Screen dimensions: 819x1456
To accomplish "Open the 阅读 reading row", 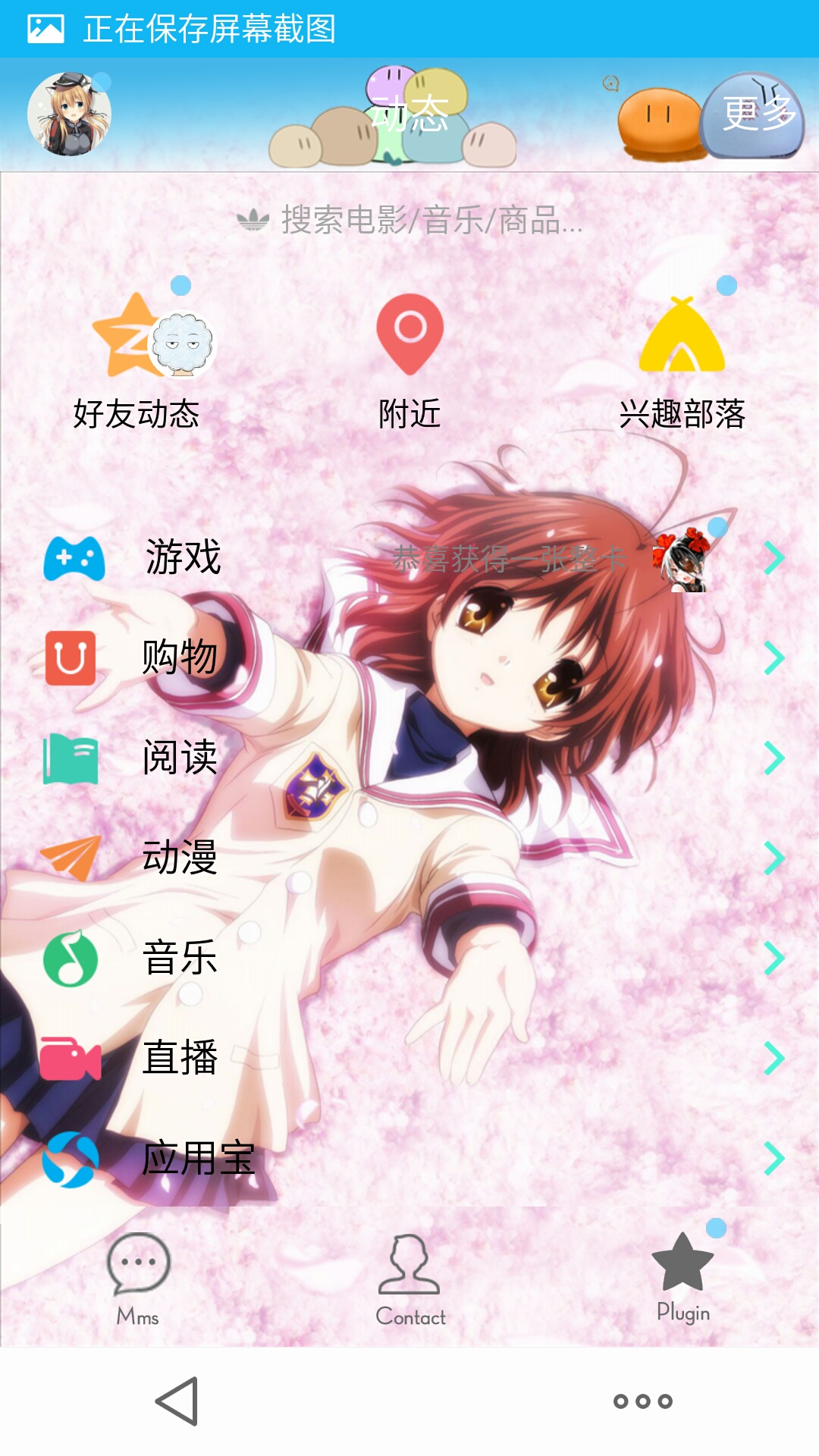I will click(409, 758).
